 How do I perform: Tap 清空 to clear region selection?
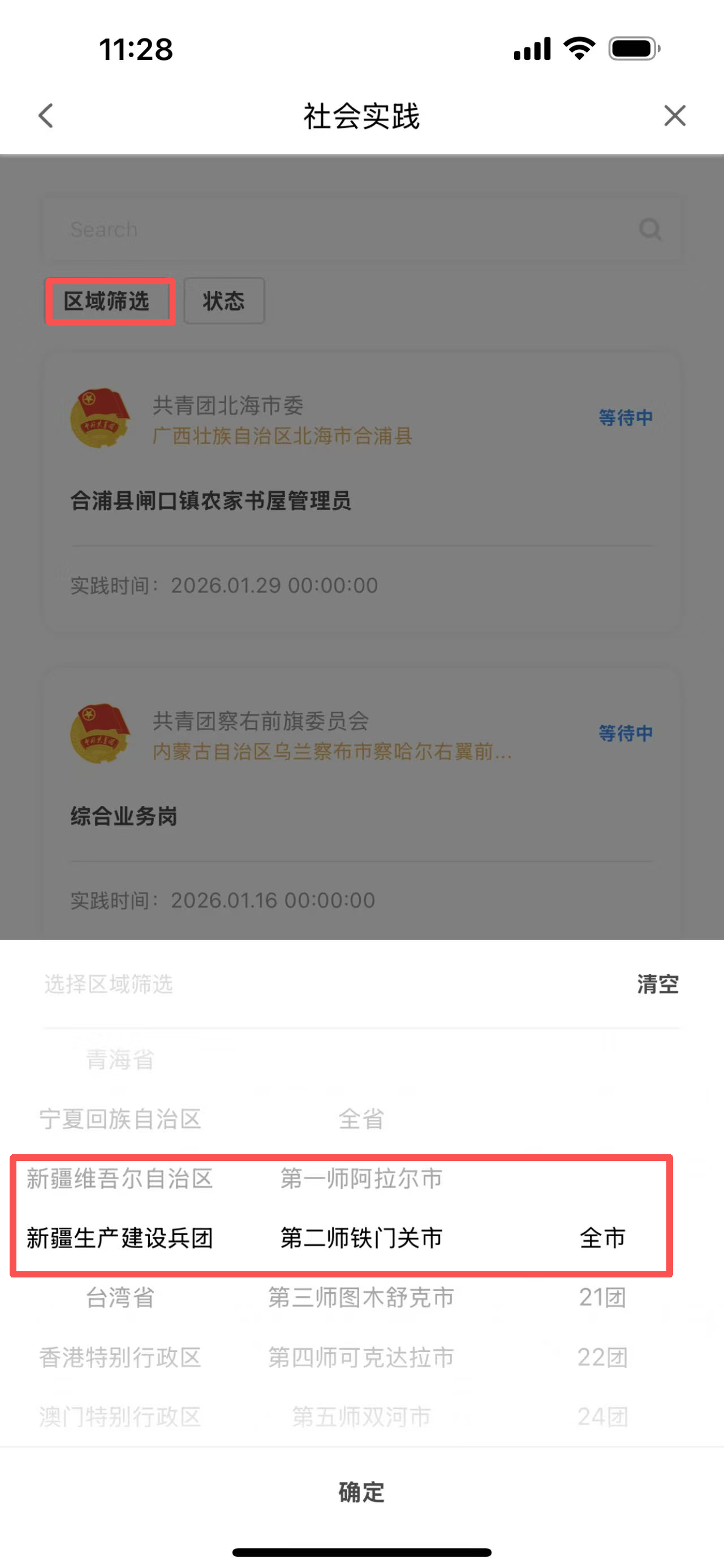[x=658, y=984]
